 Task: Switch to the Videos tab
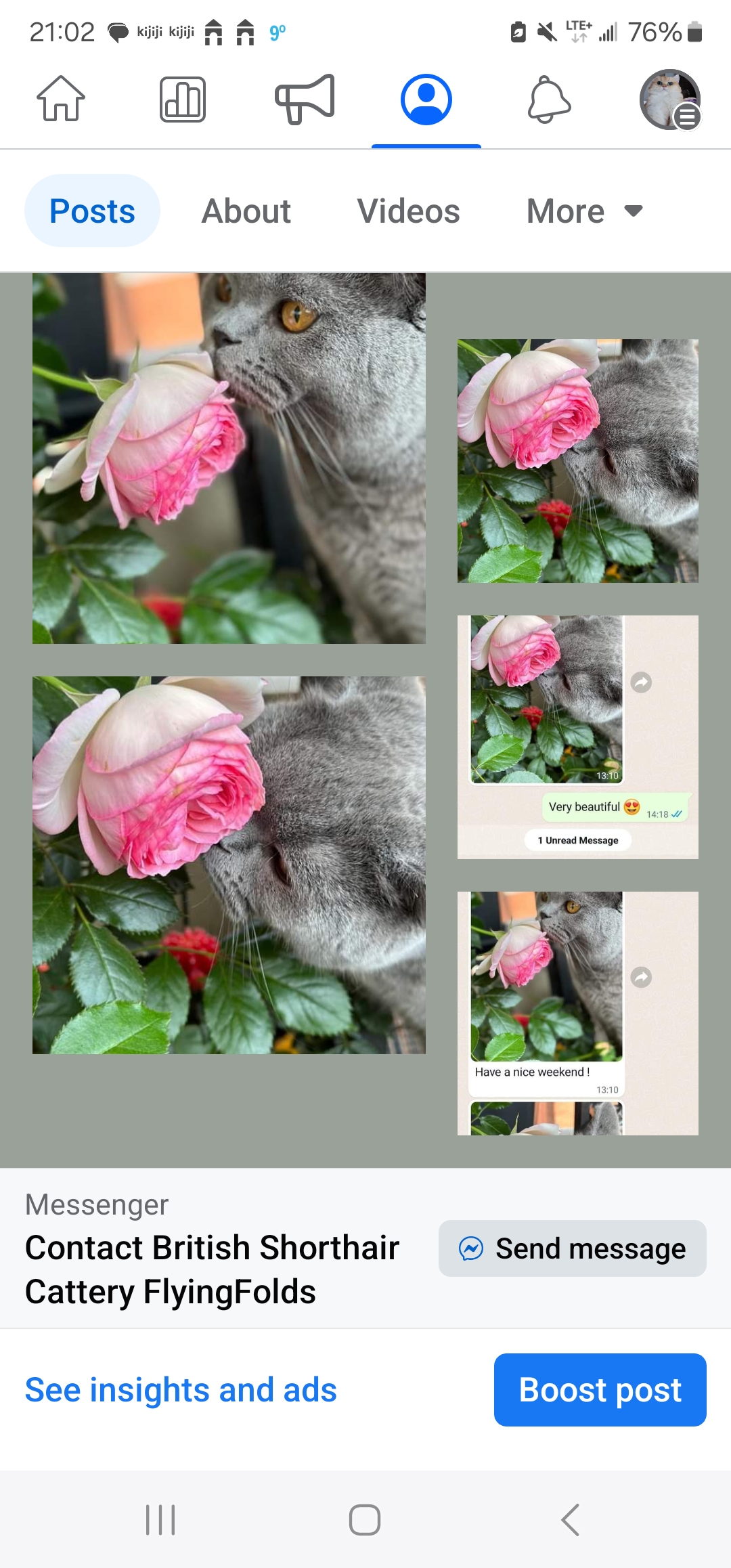tap(408, 211)
